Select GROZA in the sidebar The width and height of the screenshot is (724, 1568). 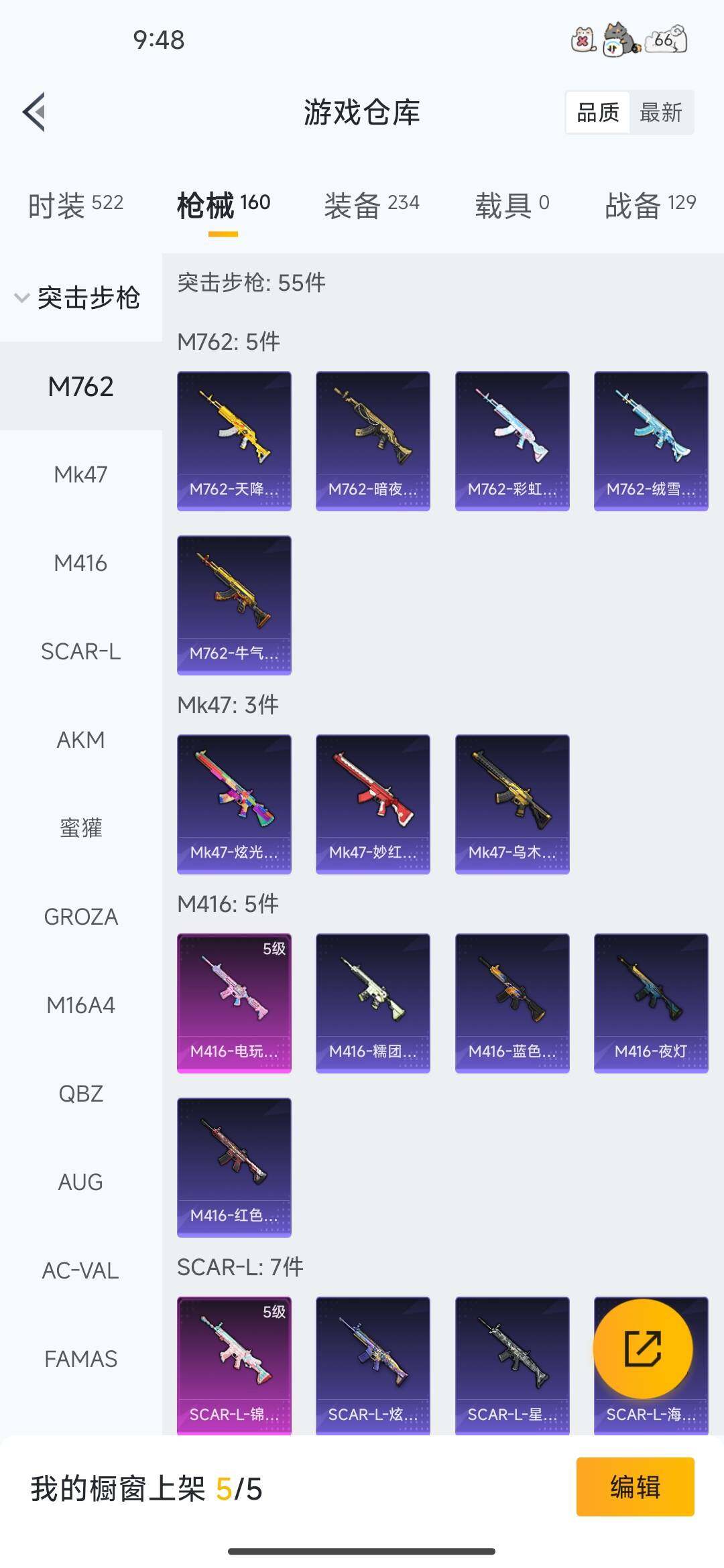[x=80, y=917]
